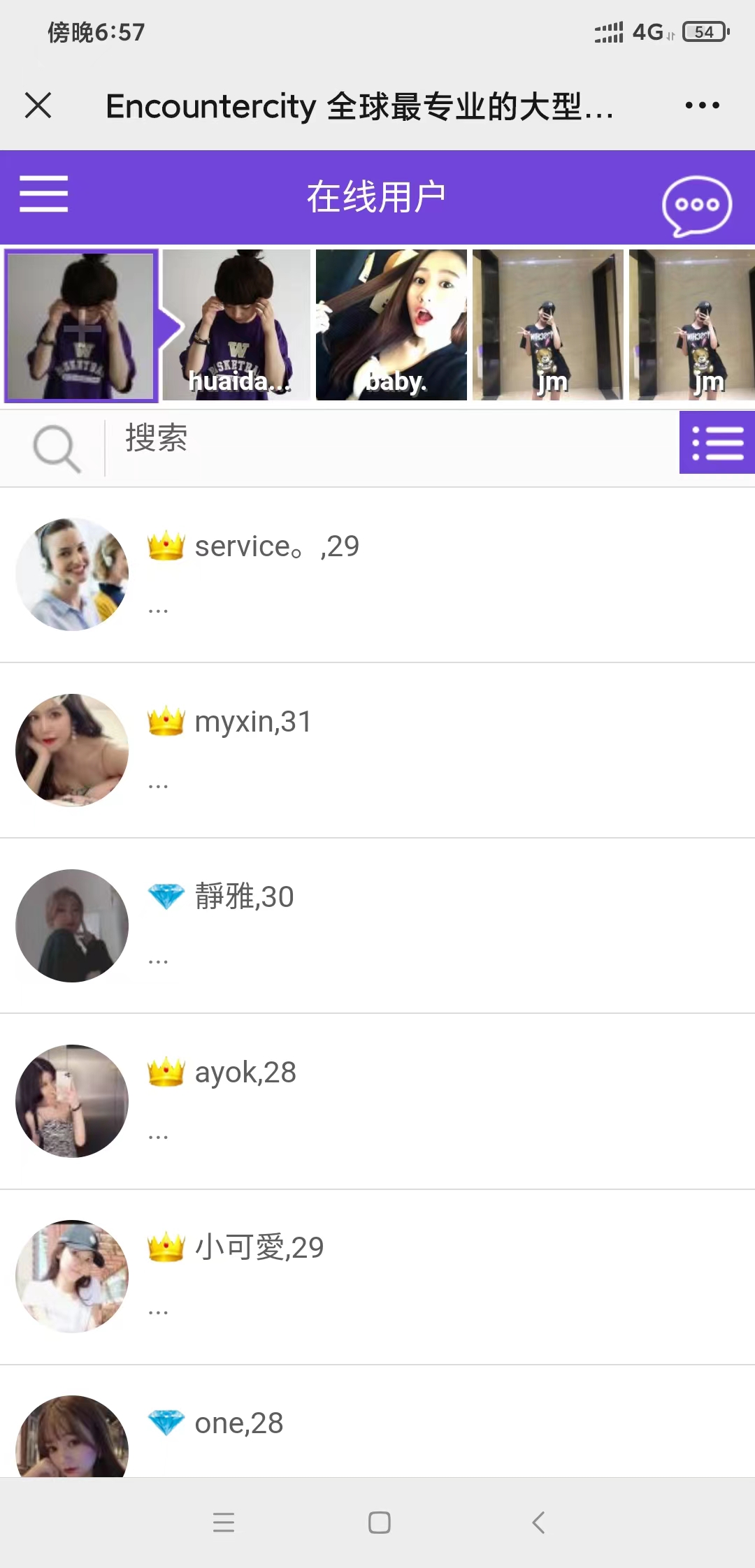Click the crown icon beside myxin
The width and height of the screenshot is (755, 1568).
tap(164, 721)
